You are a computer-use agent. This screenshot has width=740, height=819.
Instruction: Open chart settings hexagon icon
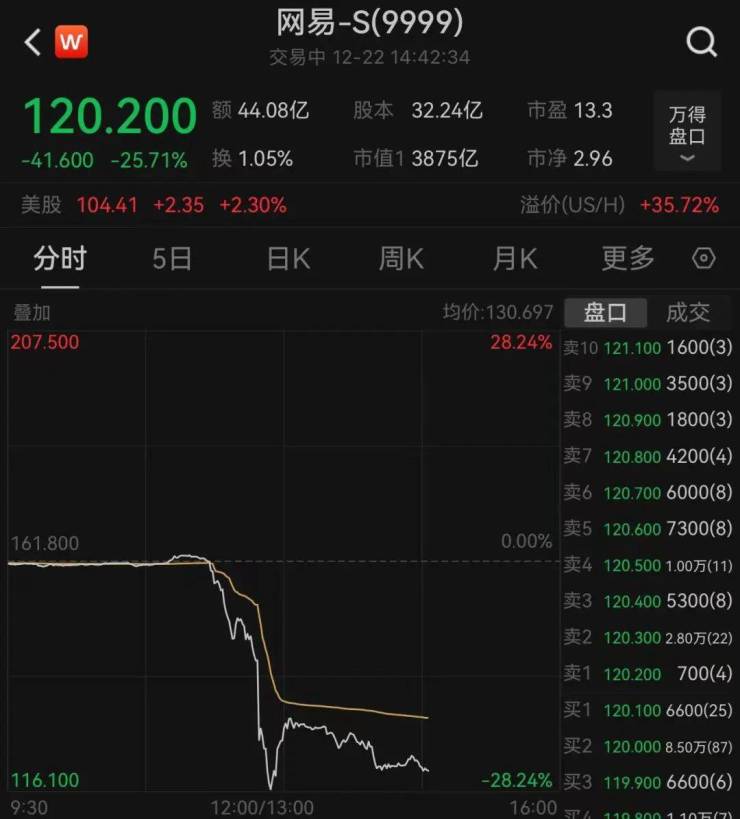tap(704, 259)
